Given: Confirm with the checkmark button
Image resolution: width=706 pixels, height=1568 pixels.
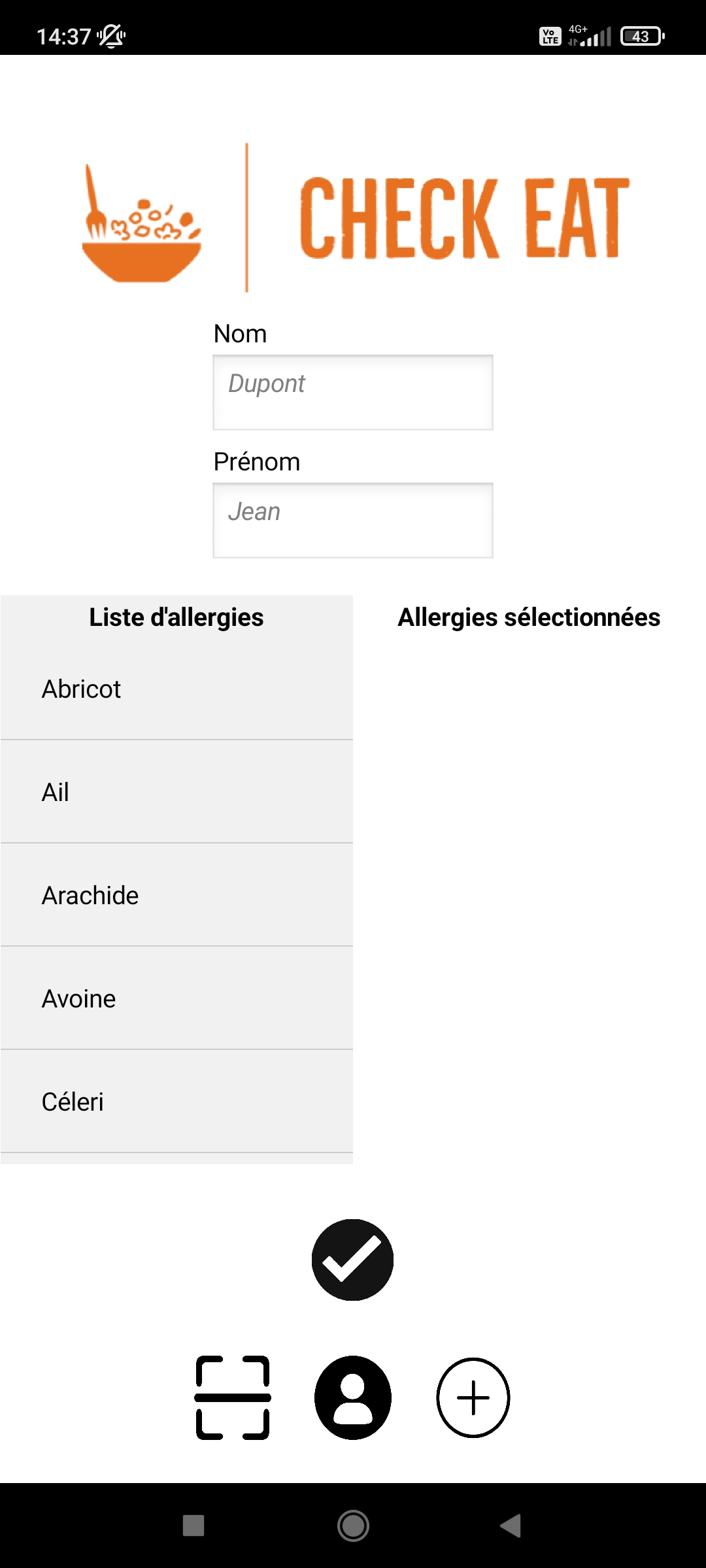Looking at the screenshot, I should coord(353,1260).
